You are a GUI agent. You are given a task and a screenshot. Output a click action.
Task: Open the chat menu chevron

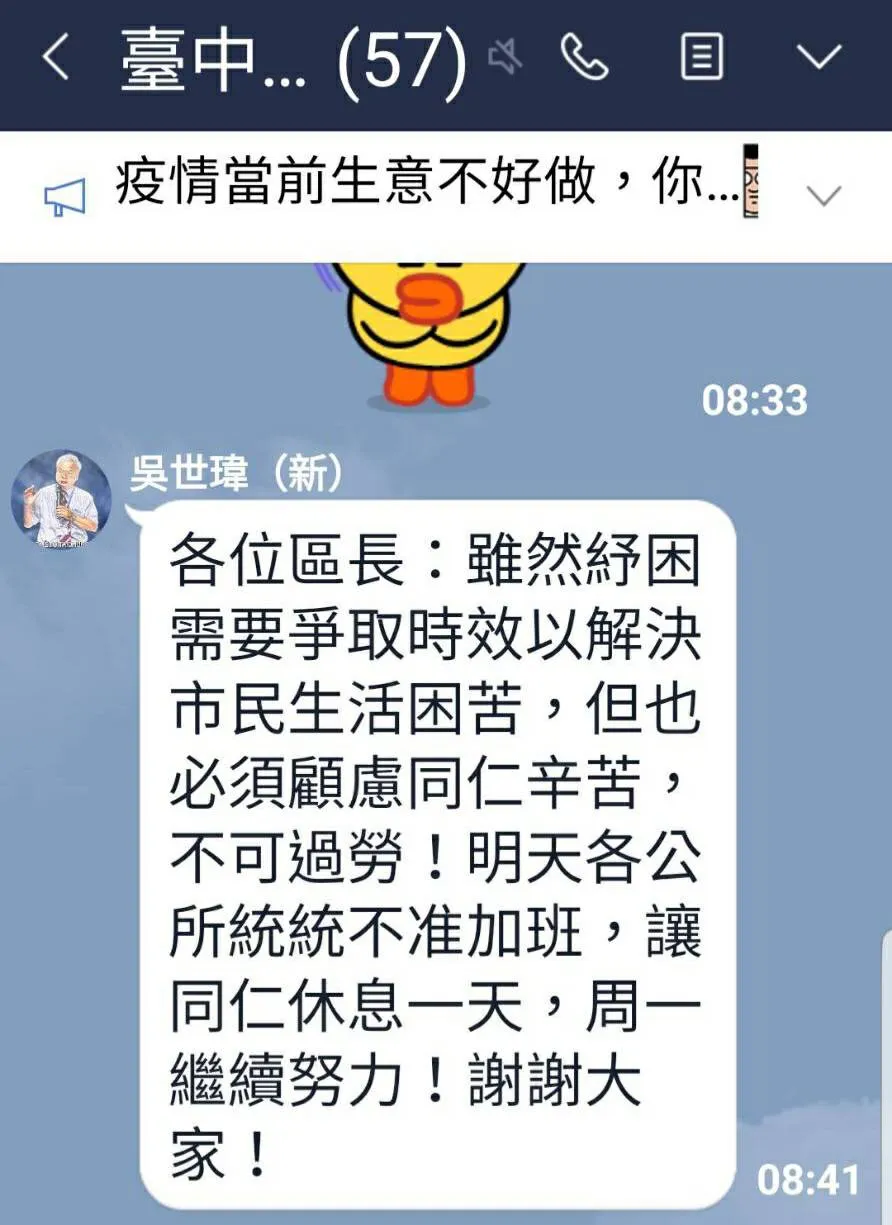(x=820, y=58)
